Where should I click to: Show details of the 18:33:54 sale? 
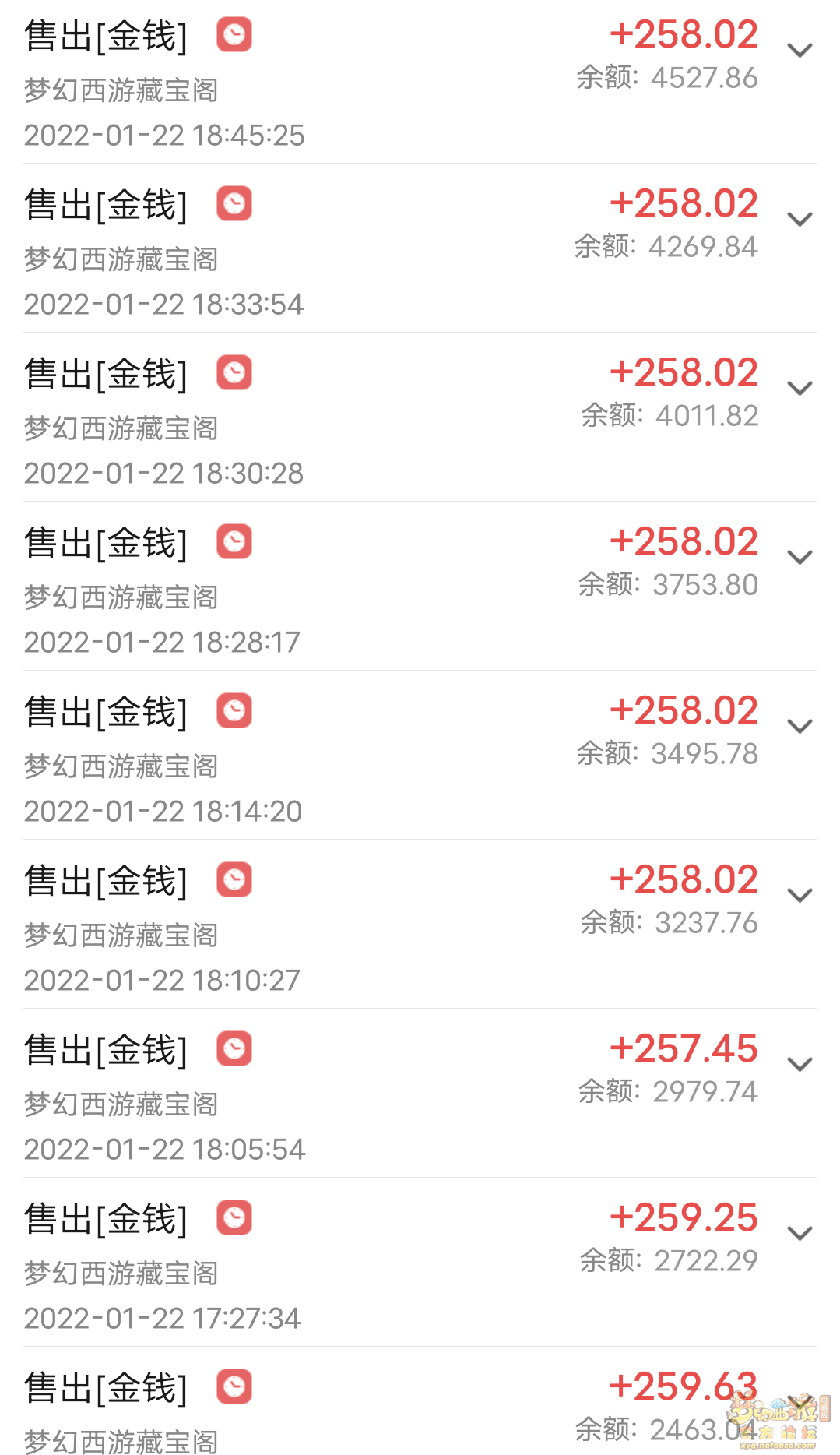click(x=800, y=220)
